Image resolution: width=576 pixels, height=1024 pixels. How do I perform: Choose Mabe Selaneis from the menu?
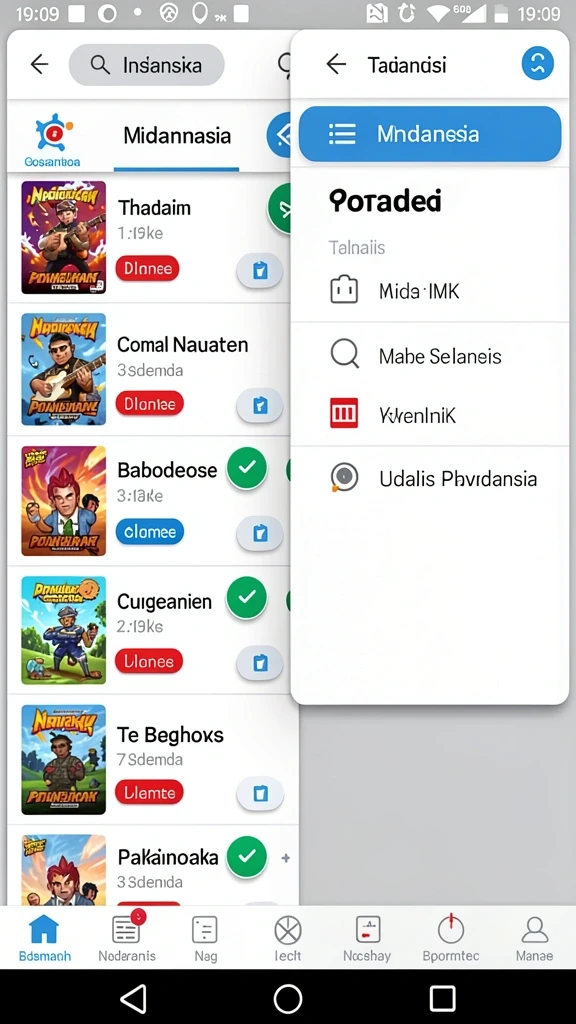430,356
